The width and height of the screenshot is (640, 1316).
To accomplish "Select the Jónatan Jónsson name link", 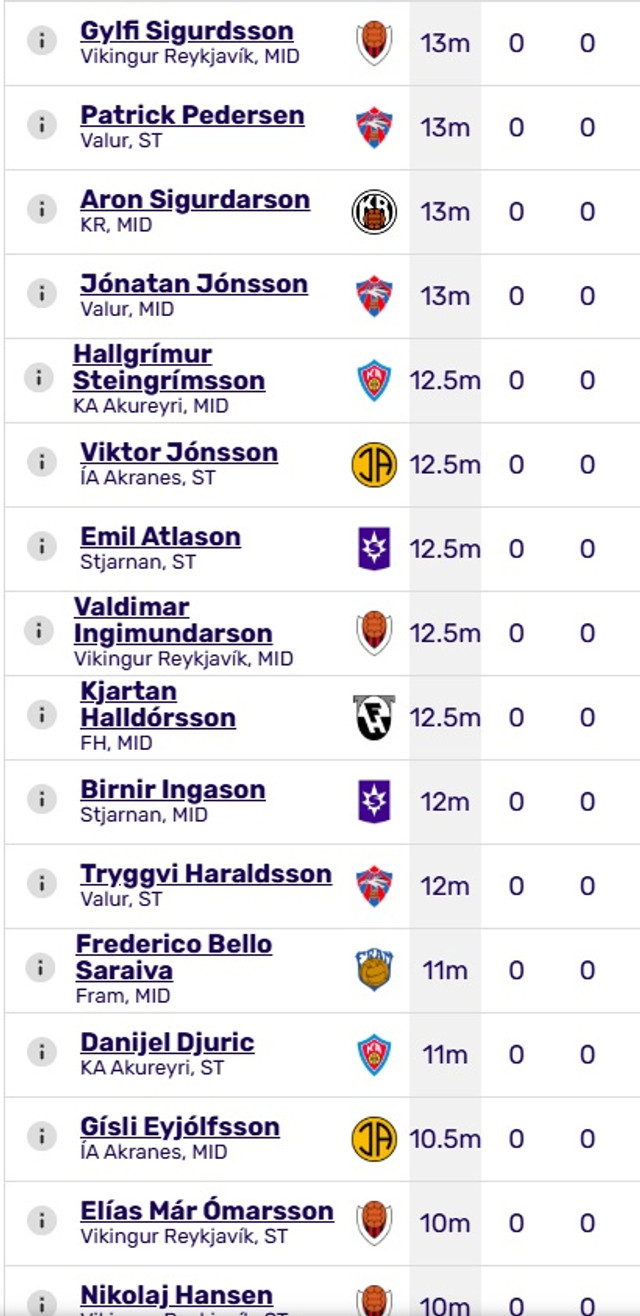I will [194, 283].
